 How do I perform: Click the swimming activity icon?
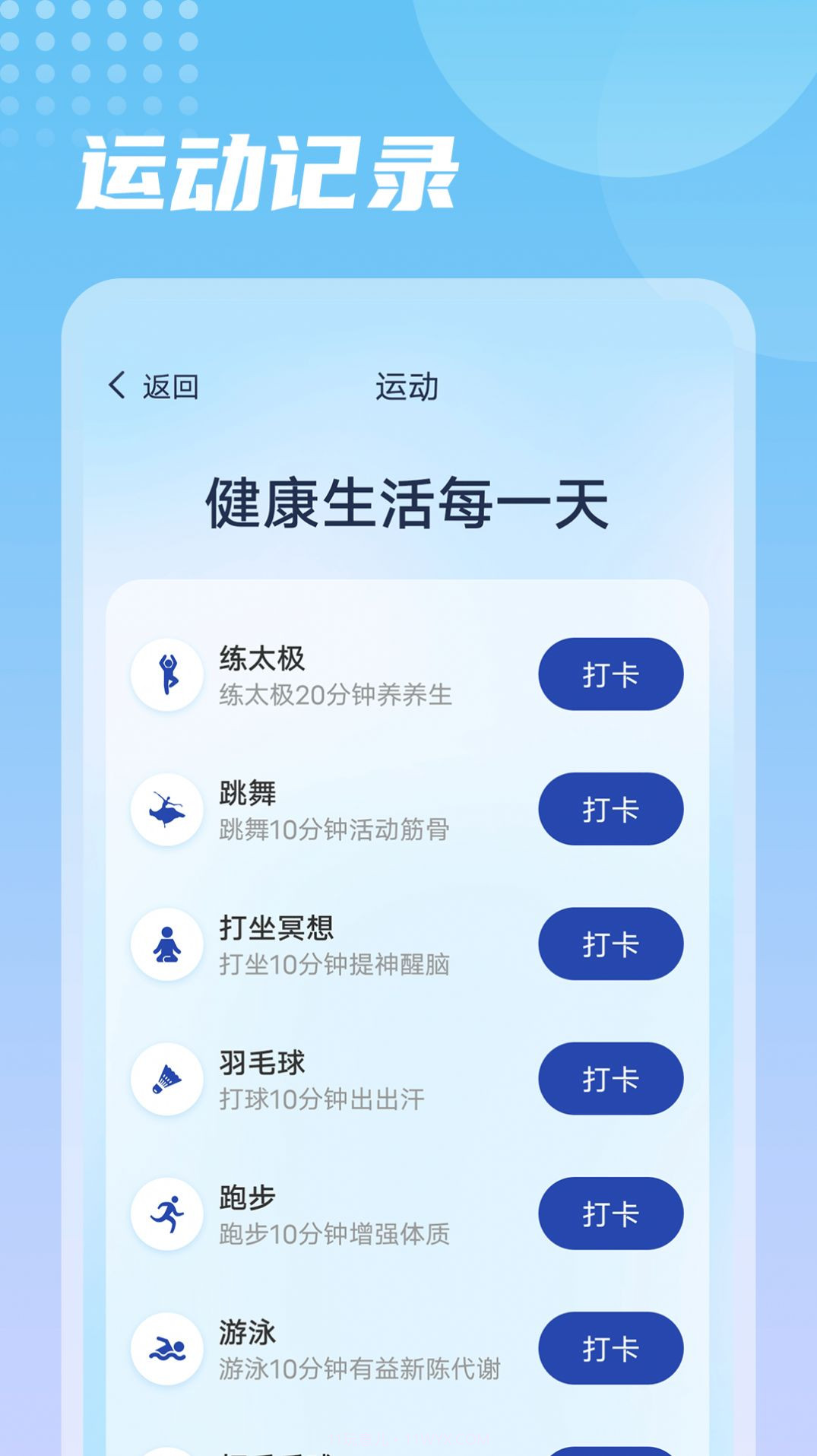point(169,1347)
